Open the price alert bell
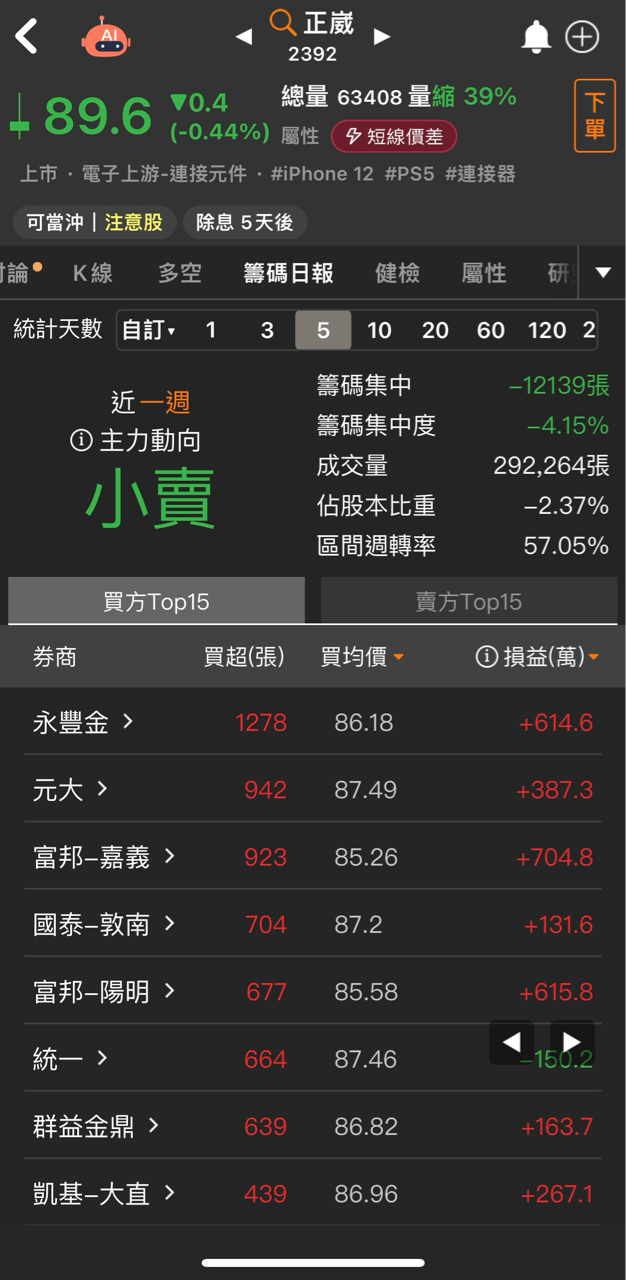The width and height of the screenshot is (626, 1280). coord(536,37)
